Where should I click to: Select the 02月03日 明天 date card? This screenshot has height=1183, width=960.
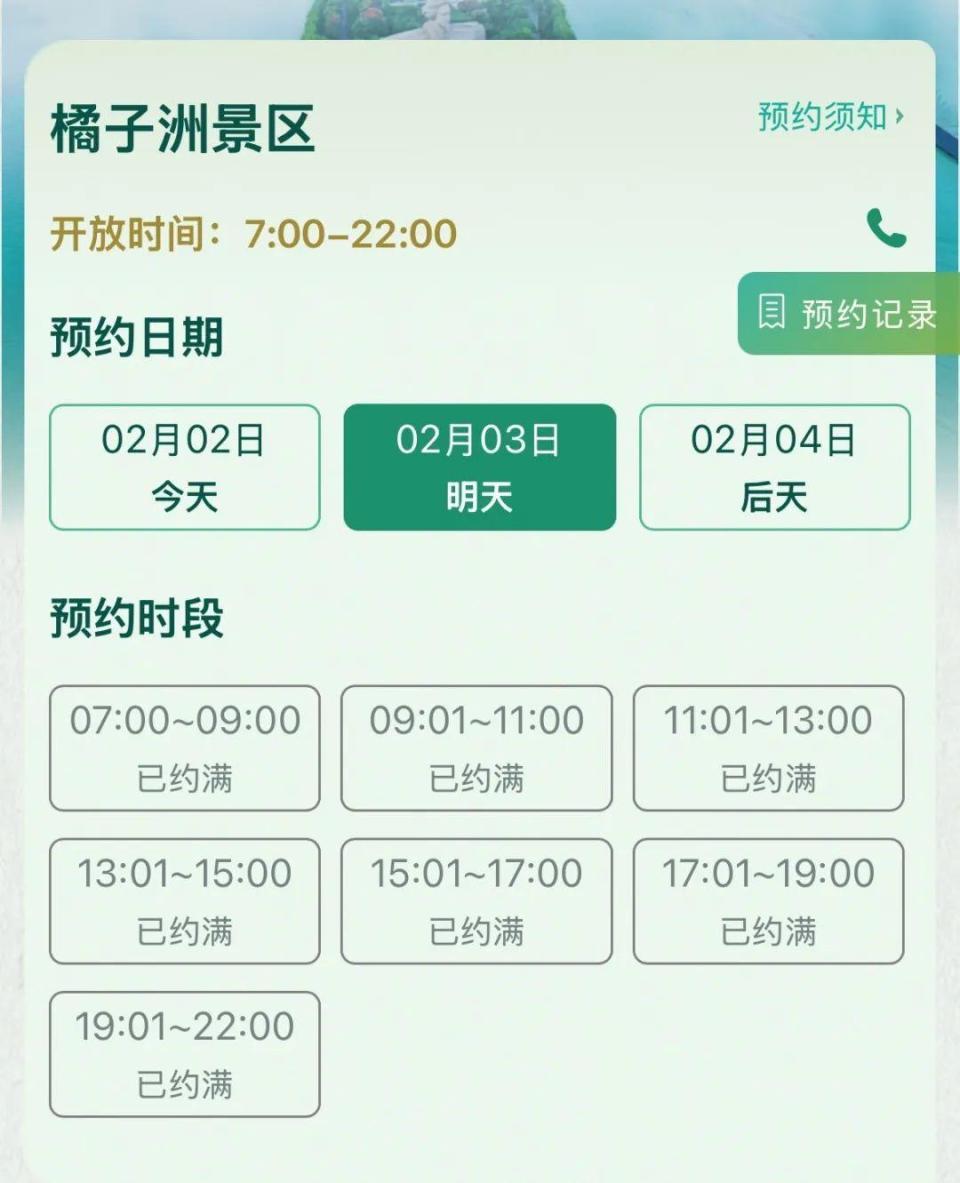479,465
